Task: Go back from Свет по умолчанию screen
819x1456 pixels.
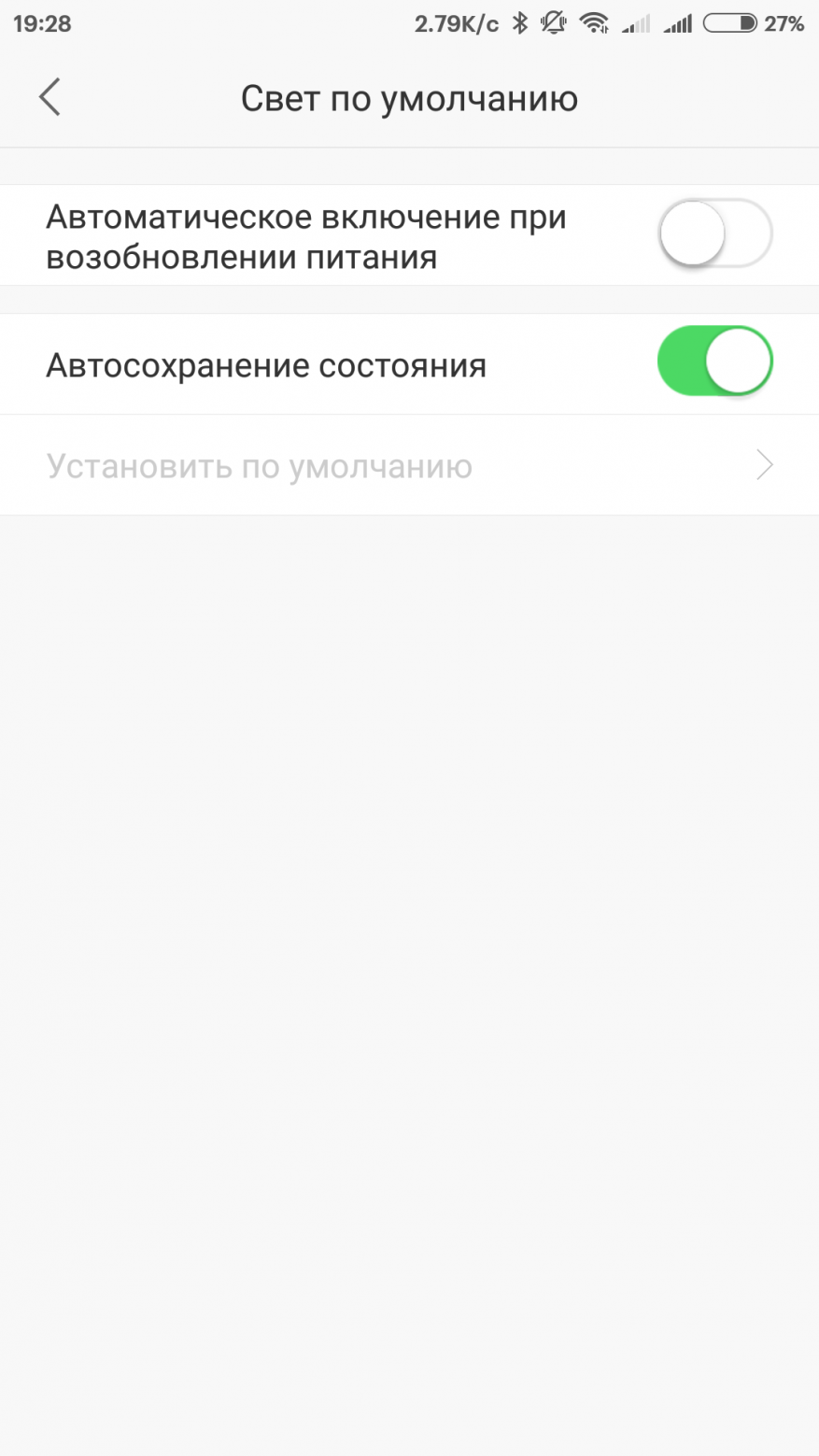Action: pos(49,97)
